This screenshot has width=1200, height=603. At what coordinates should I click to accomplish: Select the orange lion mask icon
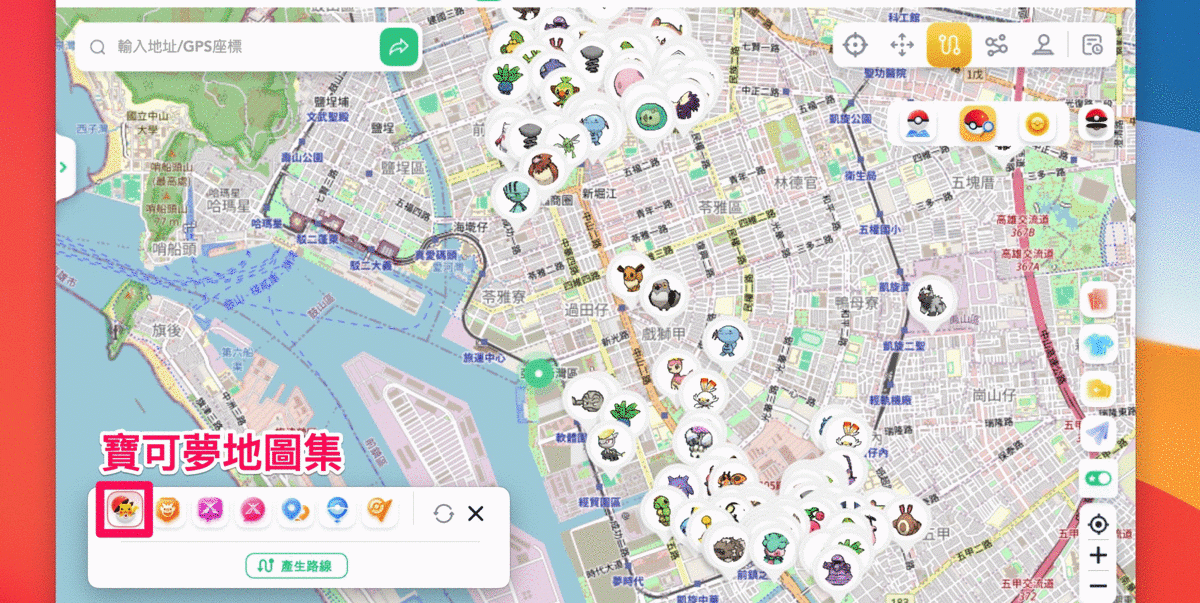pos(168,512)
